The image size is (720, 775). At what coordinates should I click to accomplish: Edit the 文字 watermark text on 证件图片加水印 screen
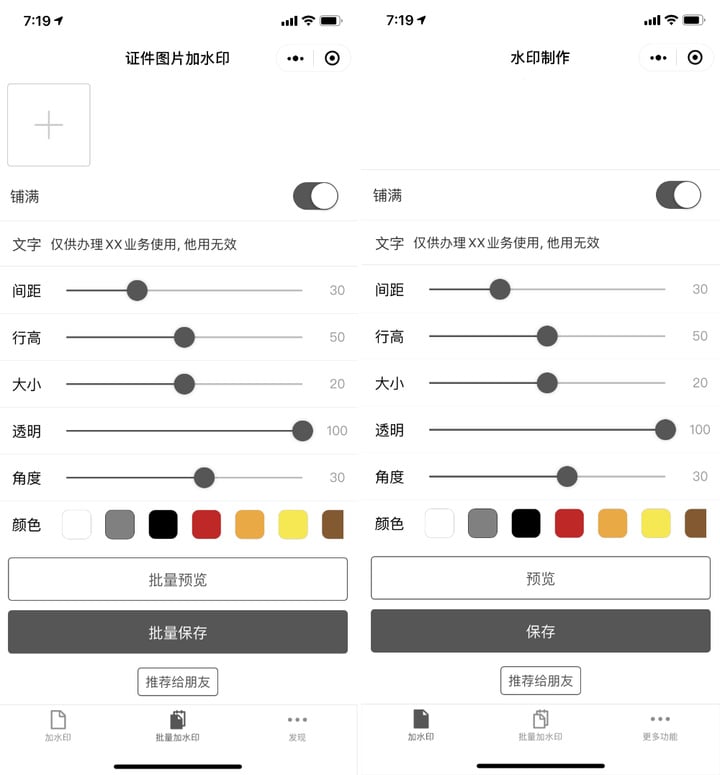coord(144,244)
